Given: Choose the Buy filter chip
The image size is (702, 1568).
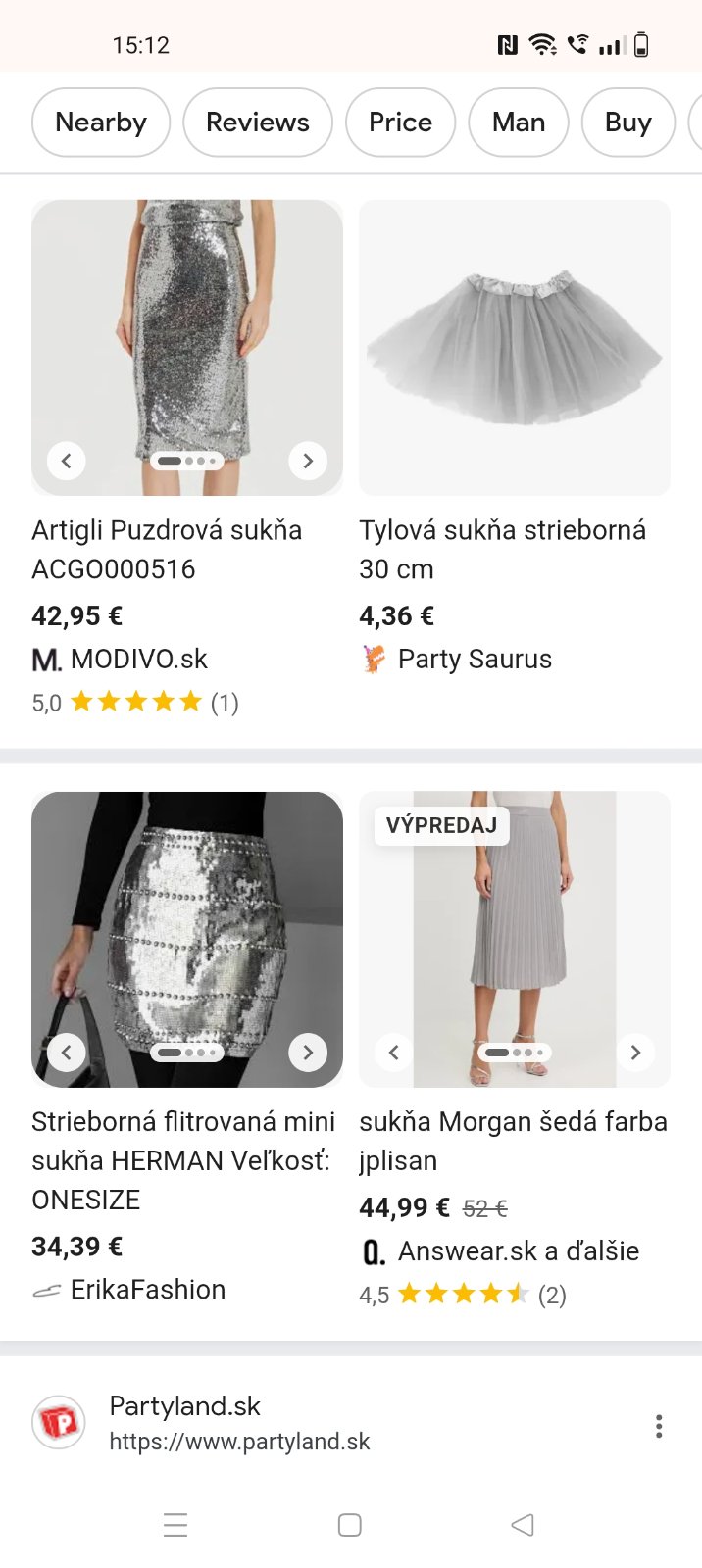Looking at the screenshot, I should coord(627,122).
